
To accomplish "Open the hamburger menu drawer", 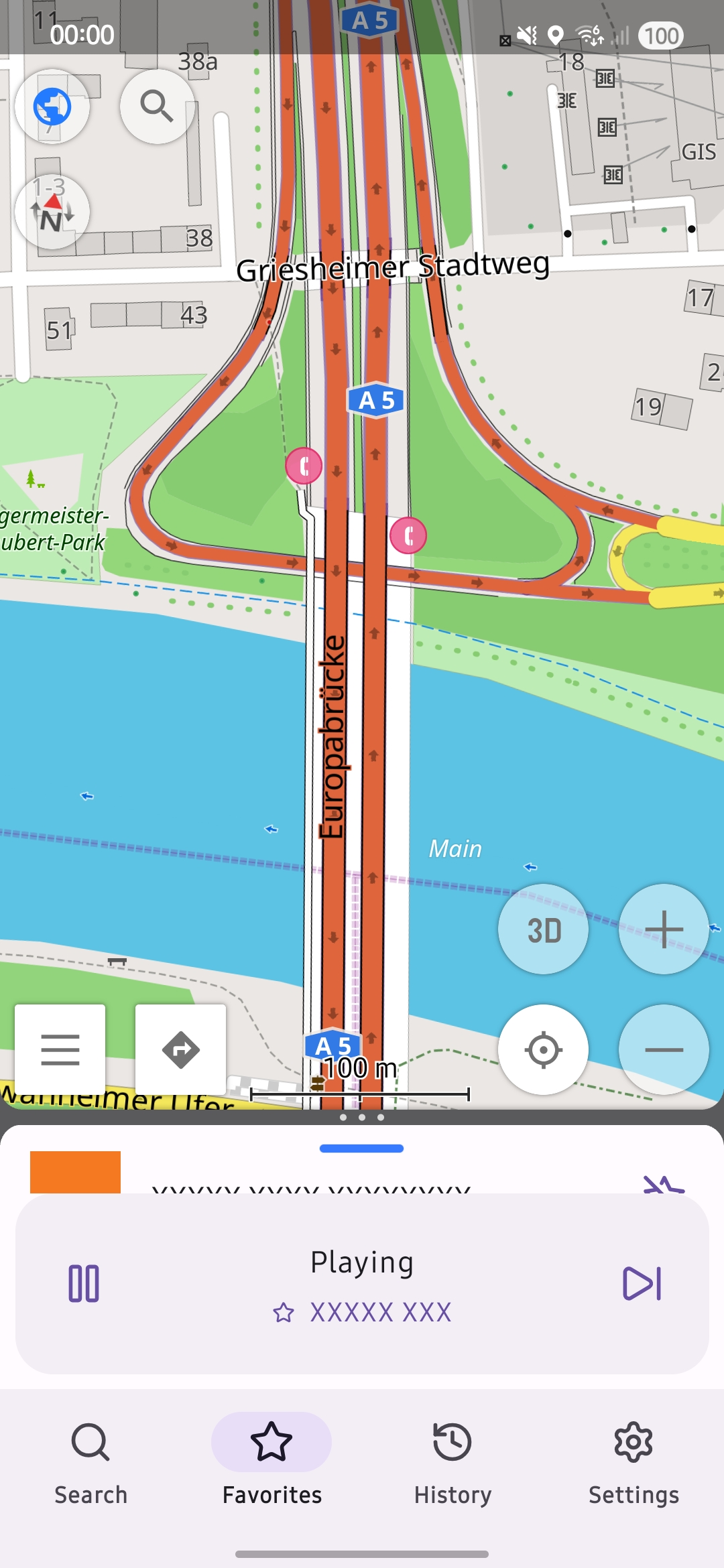I will pos(60,1049).
